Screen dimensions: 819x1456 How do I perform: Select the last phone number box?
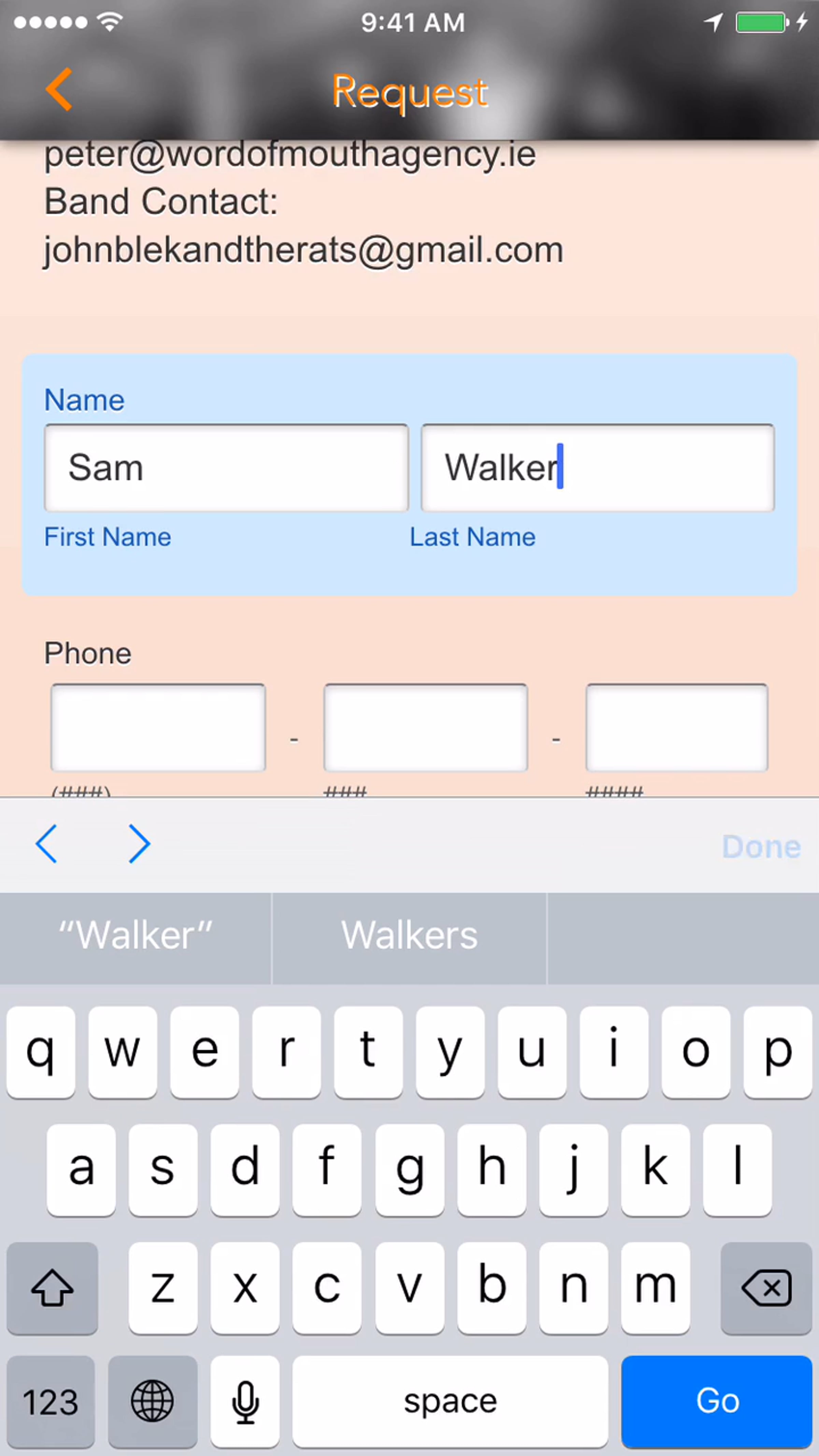[677, 727]
